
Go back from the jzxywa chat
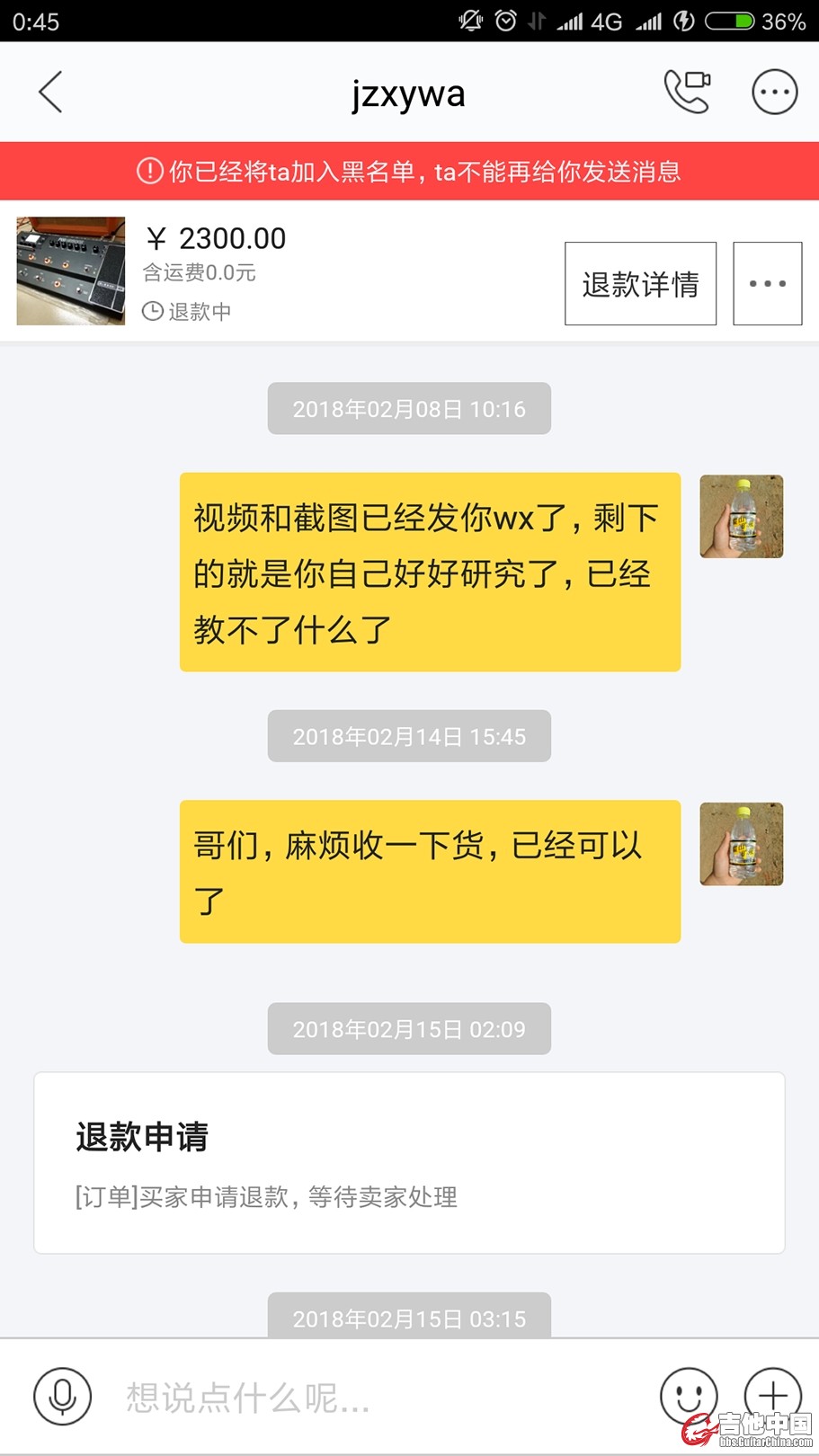pos(50,93)
